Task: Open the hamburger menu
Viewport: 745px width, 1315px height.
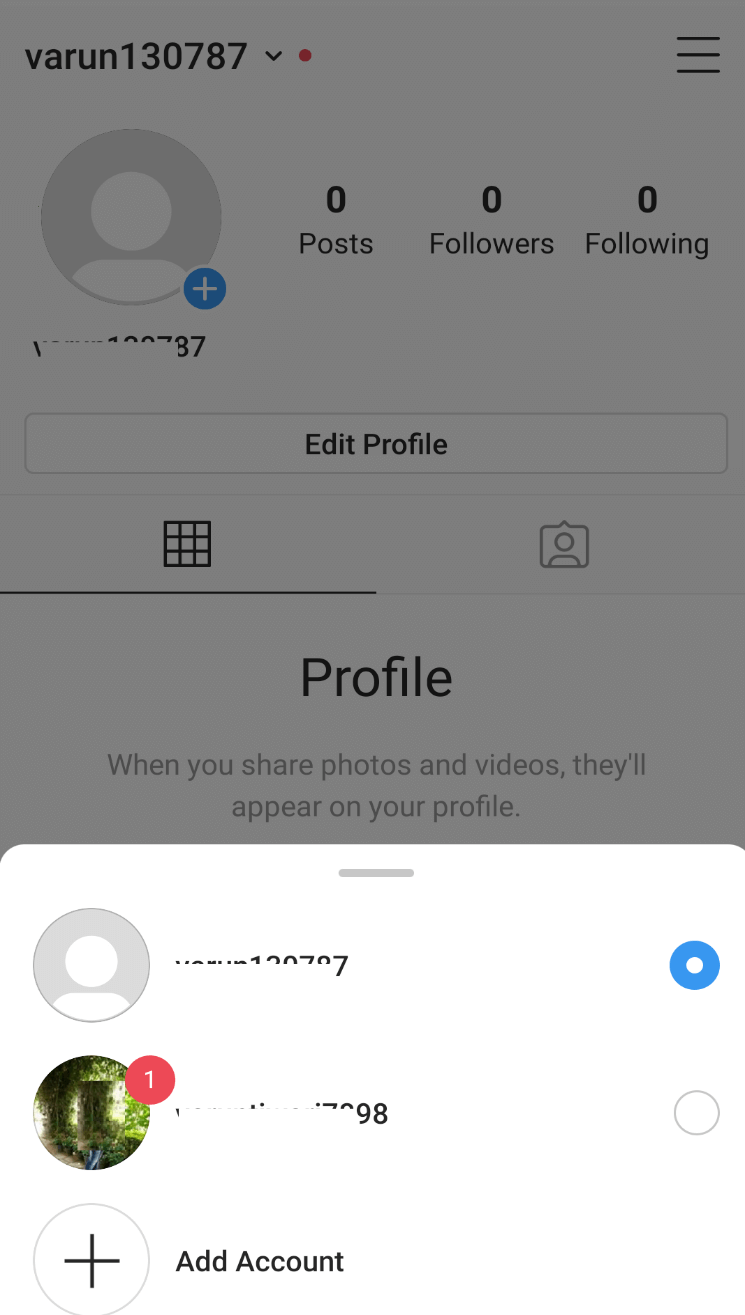Action: click(698, 55)
